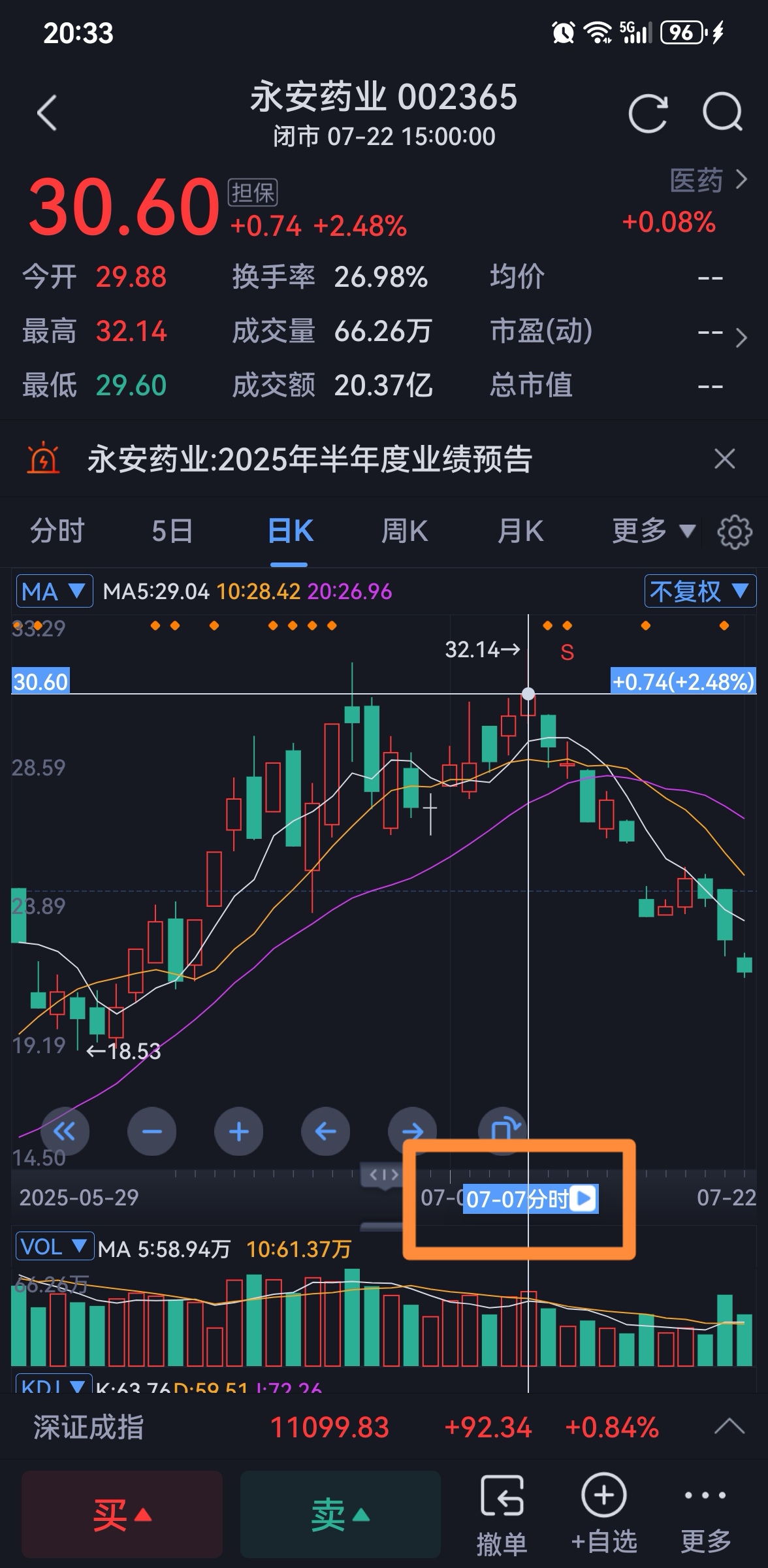Image resolution: width=768 pixels, height=1568 pixels.
Task: Zoom in the K-line chart with plus
Action: click(238, 1132)
